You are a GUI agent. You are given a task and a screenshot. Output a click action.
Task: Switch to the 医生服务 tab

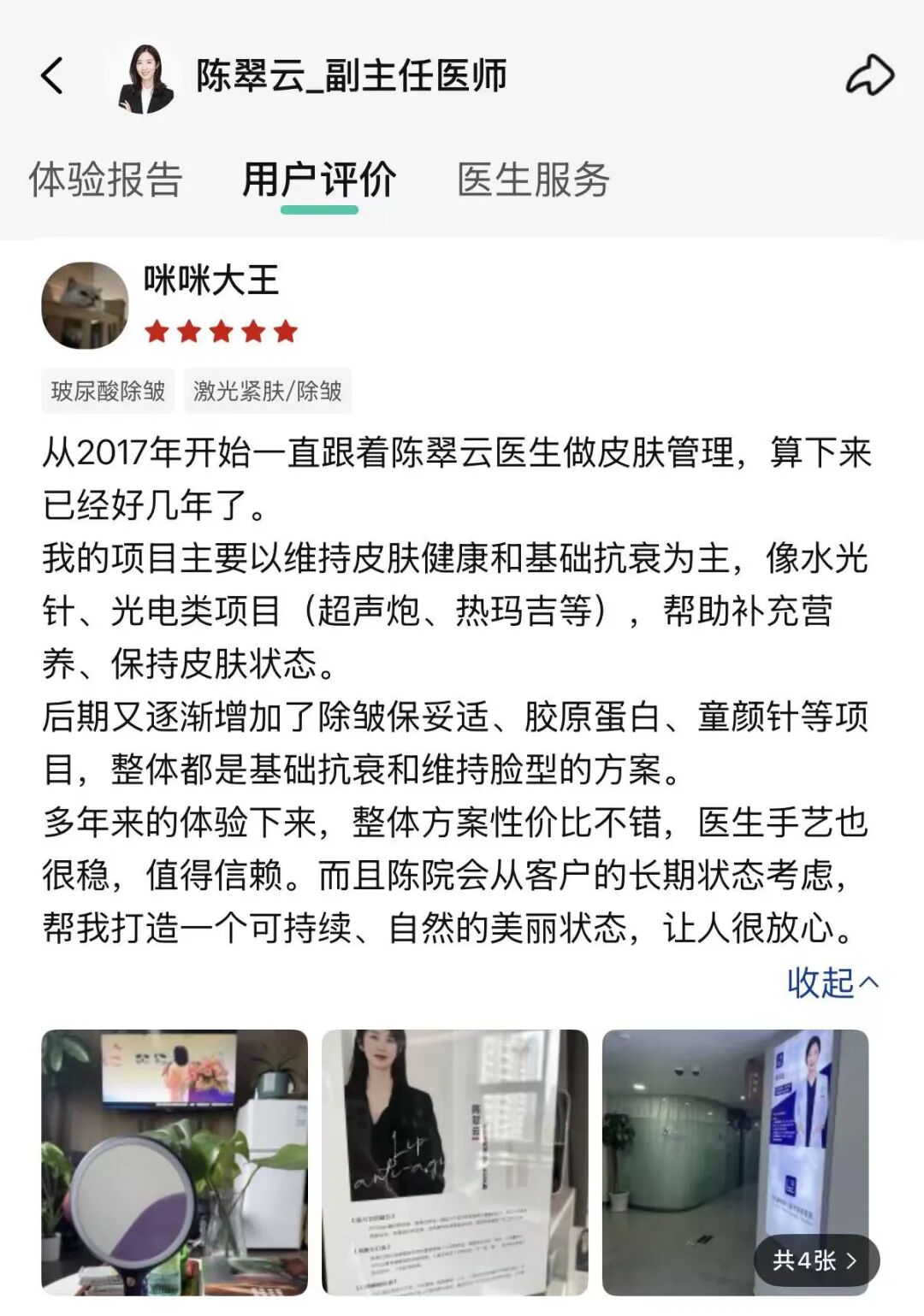pyautogui.click(x=533, y=180)
